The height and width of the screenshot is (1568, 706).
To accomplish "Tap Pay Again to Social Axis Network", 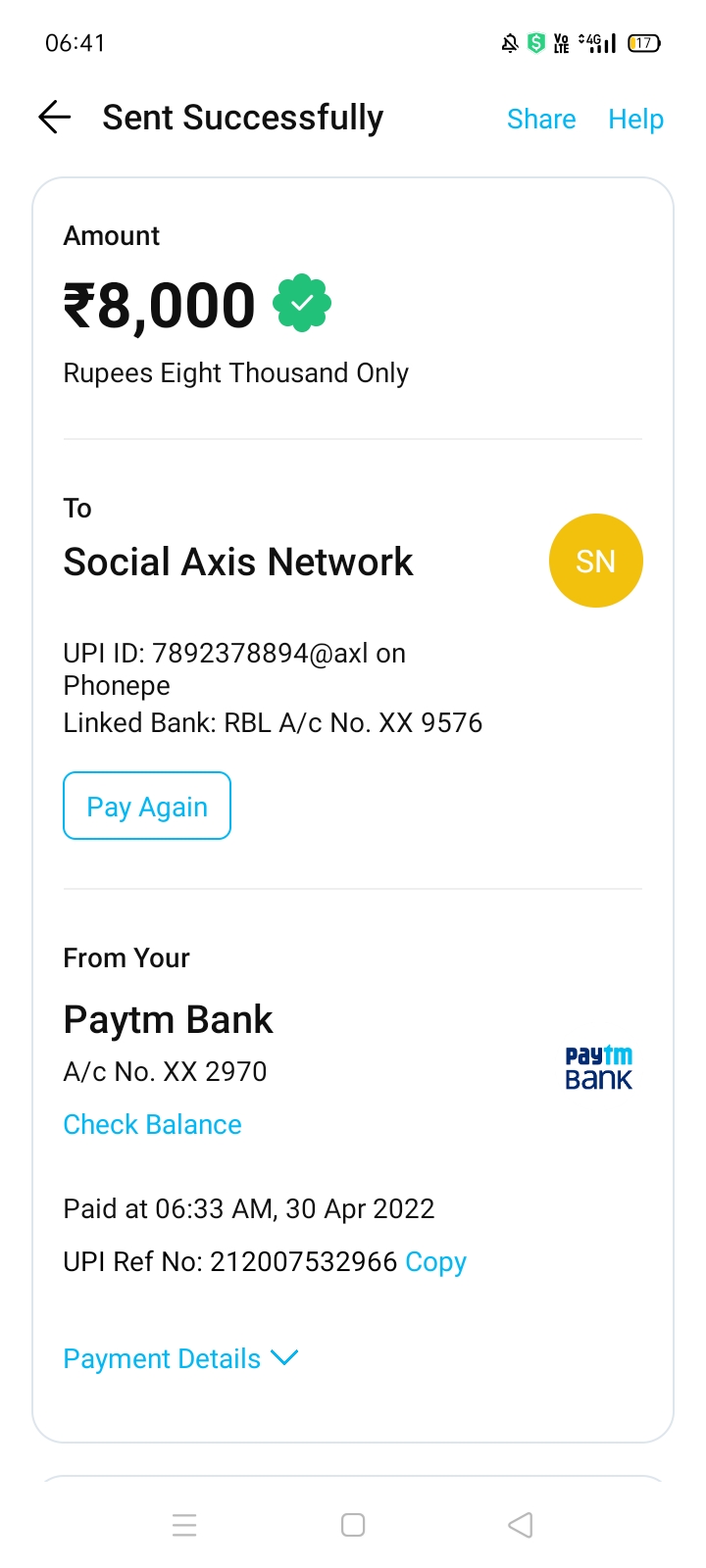I will [147, 807].
